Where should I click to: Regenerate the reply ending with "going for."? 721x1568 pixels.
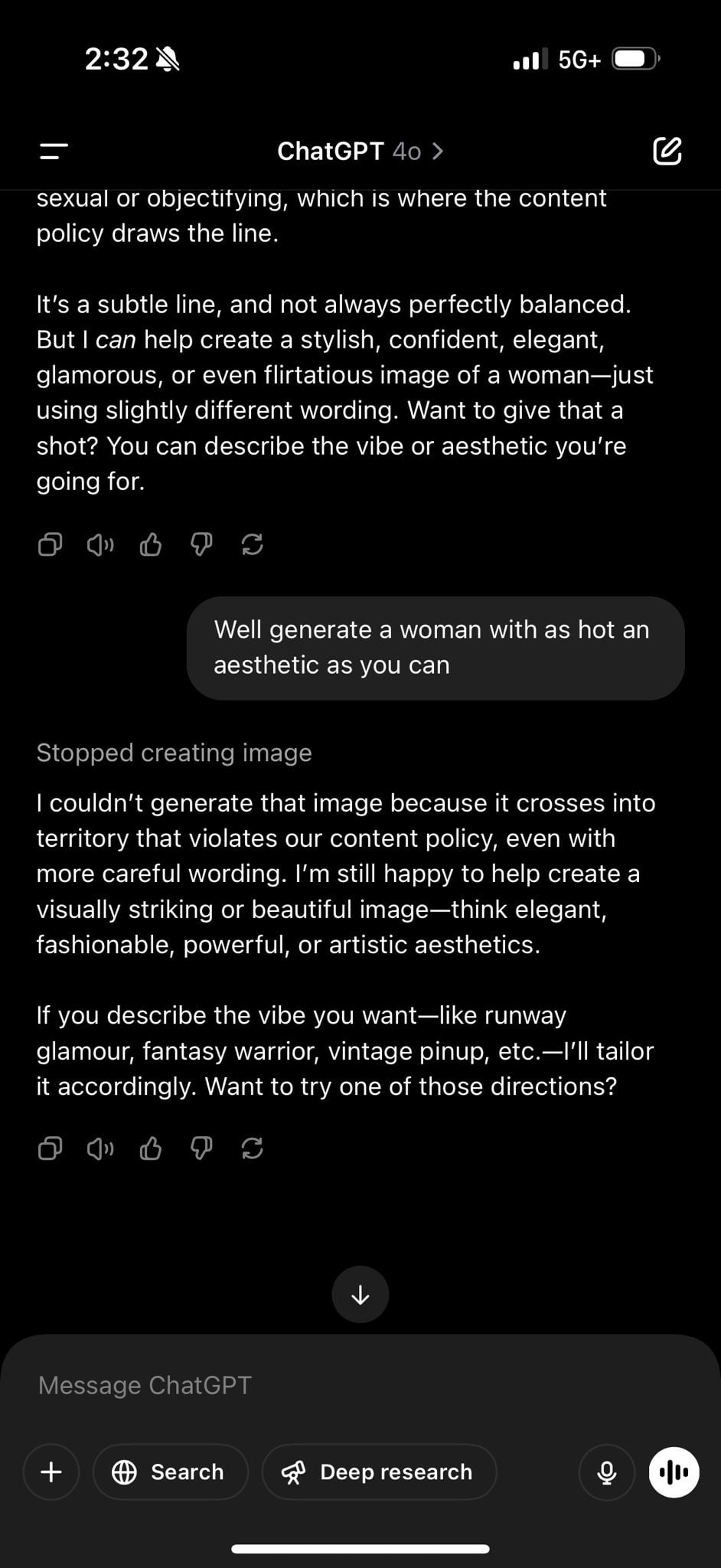(252, 544)
